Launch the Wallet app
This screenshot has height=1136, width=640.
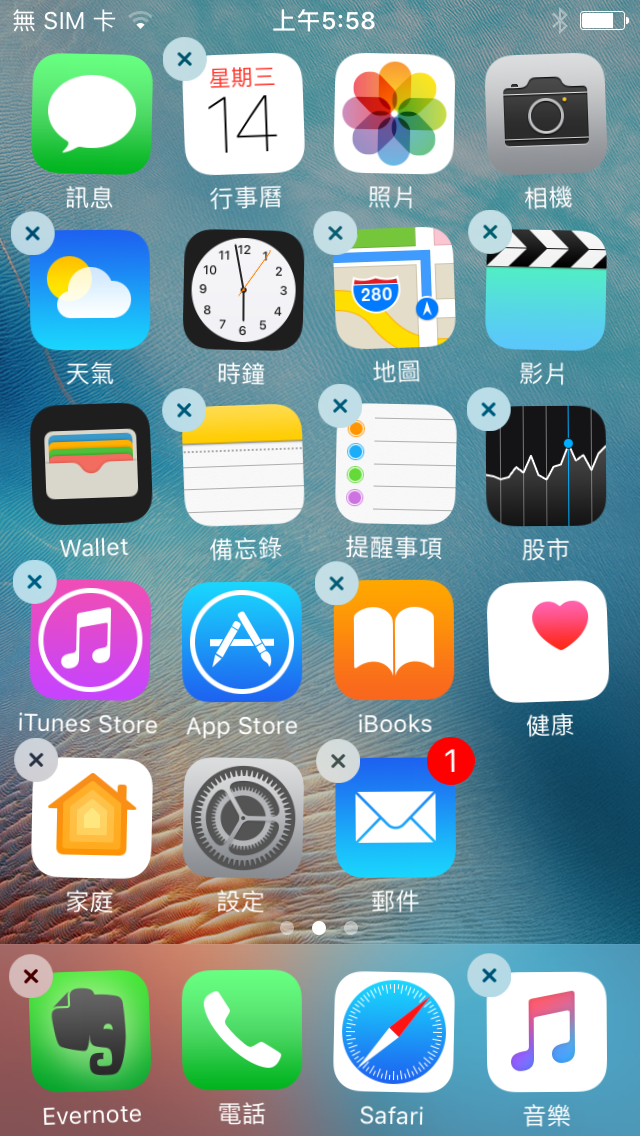coord(91,465)
